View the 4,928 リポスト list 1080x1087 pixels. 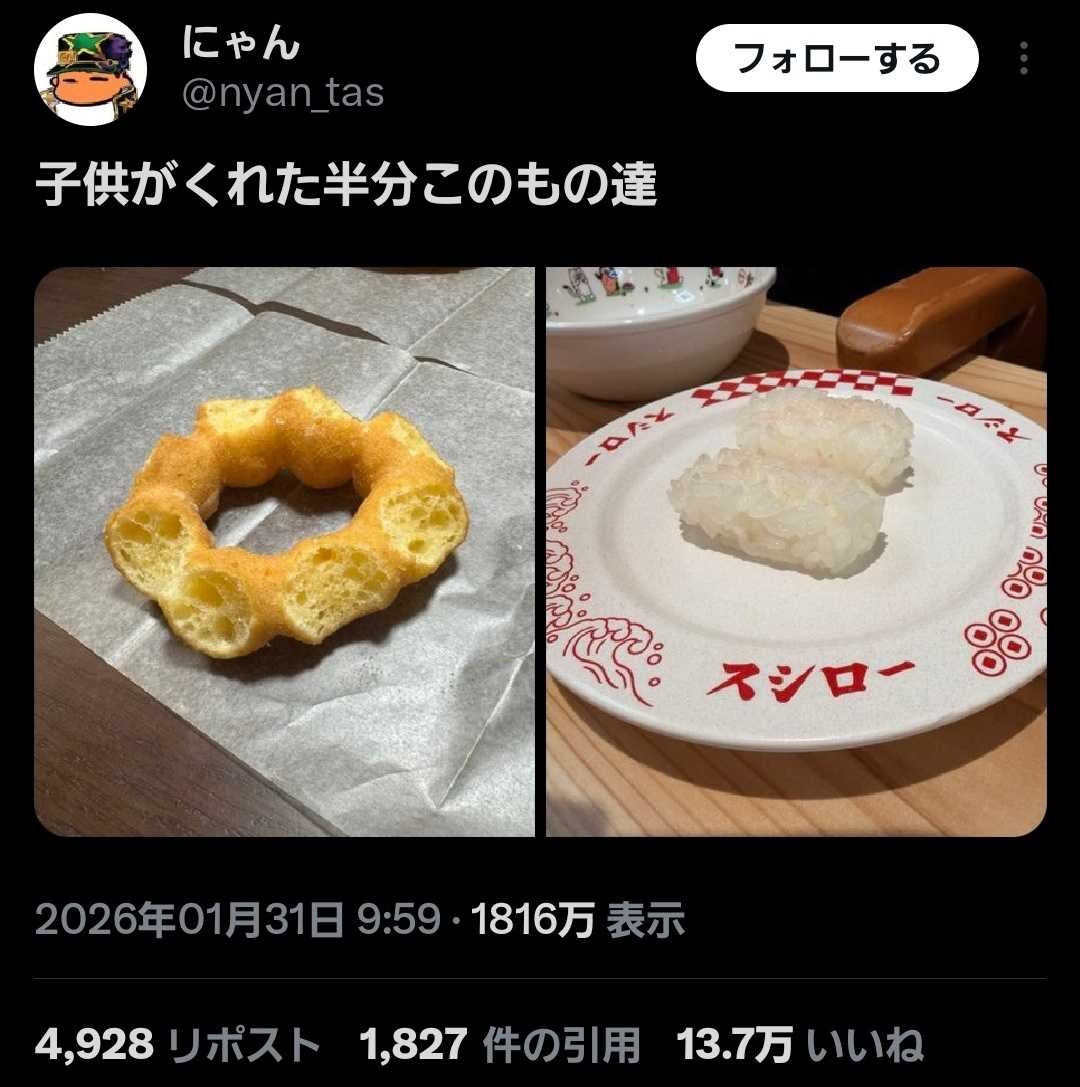click(x=177, y=1046)
